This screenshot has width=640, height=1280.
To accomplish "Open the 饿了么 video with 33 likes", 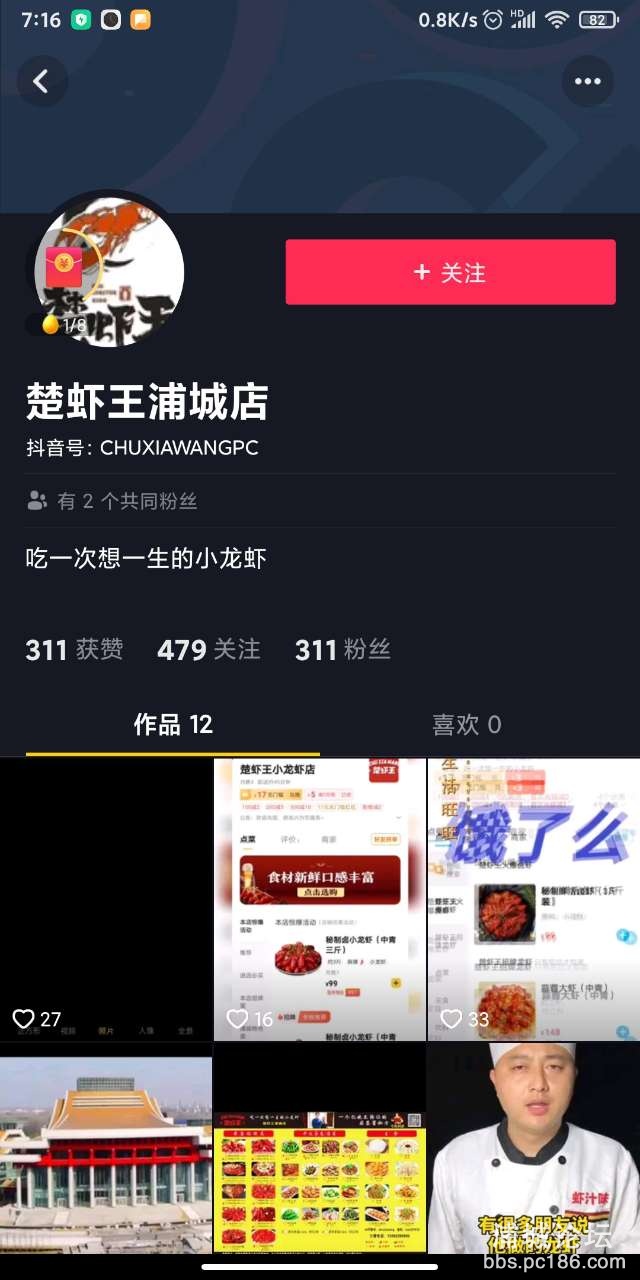I will click(534, 900).
